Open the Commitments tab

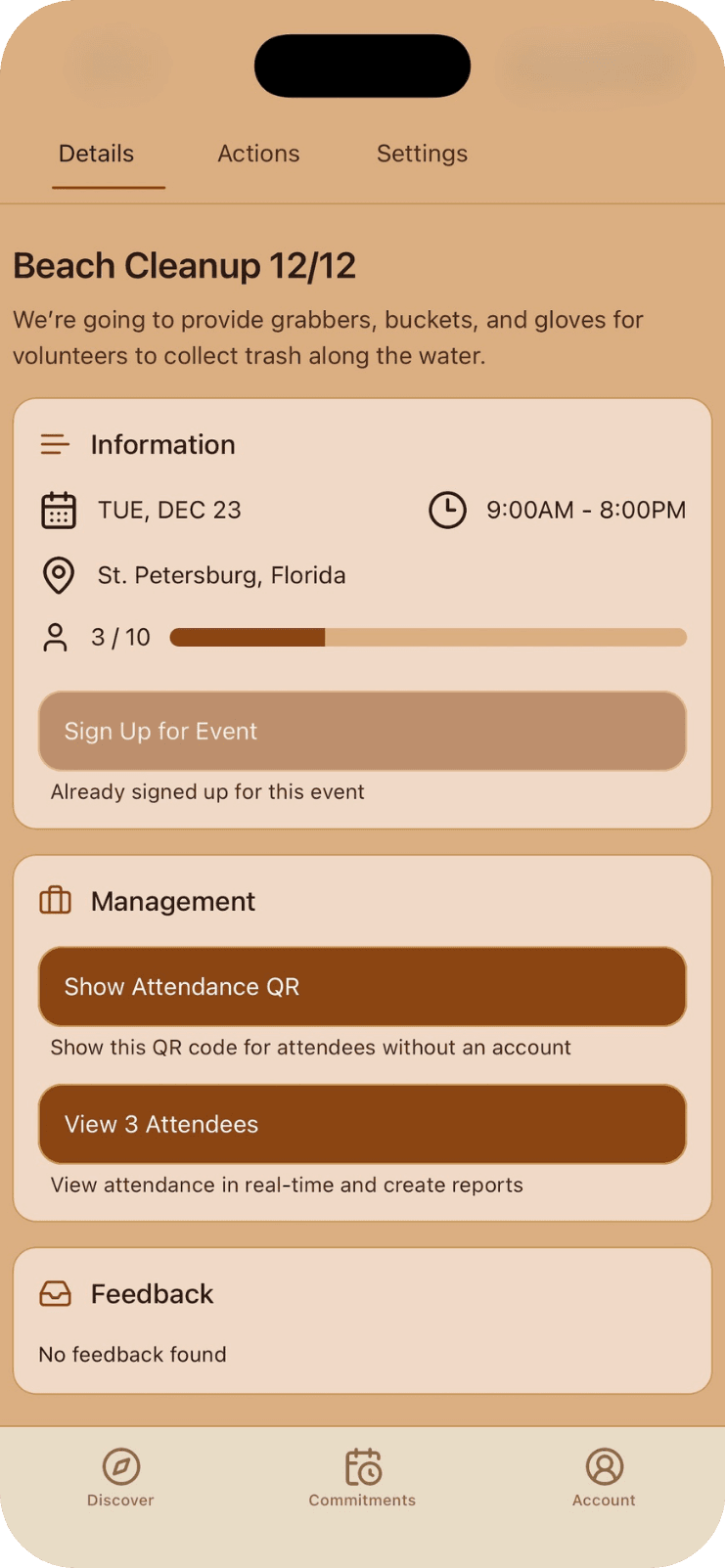362,1477
